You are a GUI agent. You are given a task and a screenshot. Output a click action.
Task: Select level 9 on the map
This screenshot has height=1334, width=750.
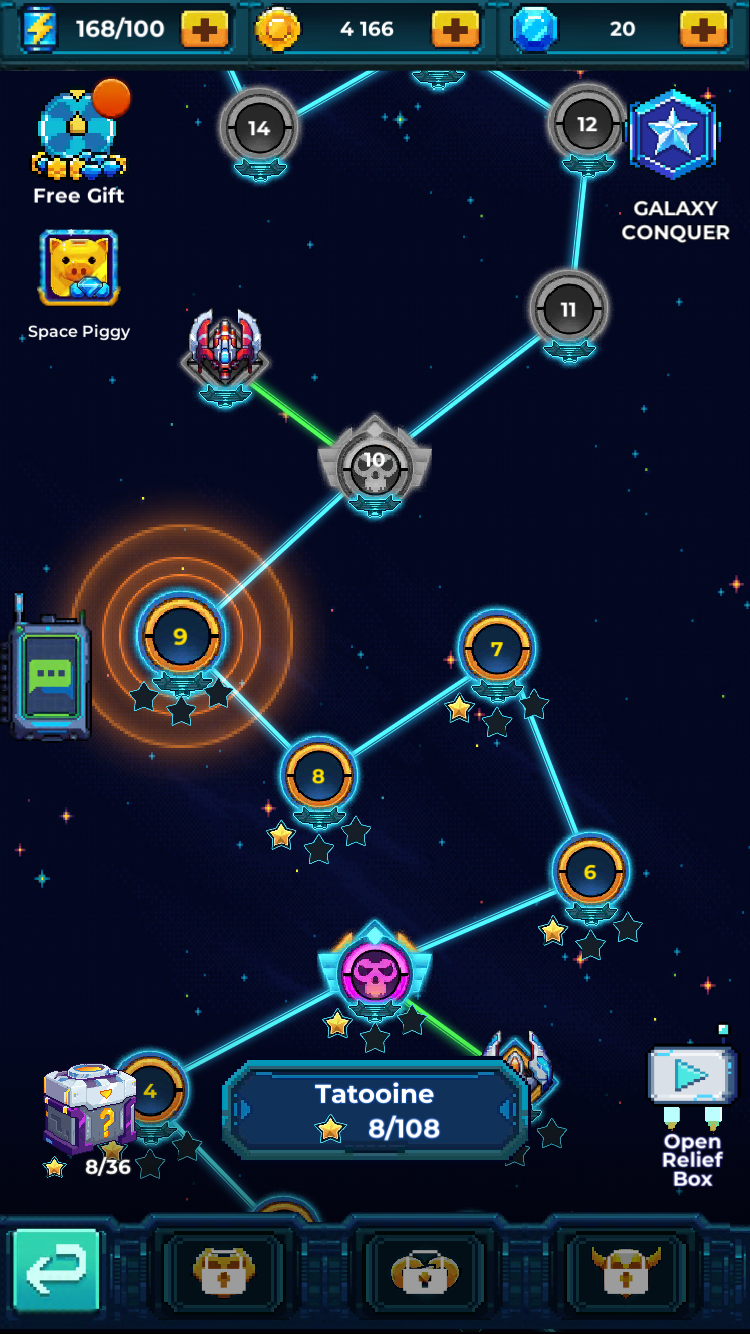[x=181, y=637]
